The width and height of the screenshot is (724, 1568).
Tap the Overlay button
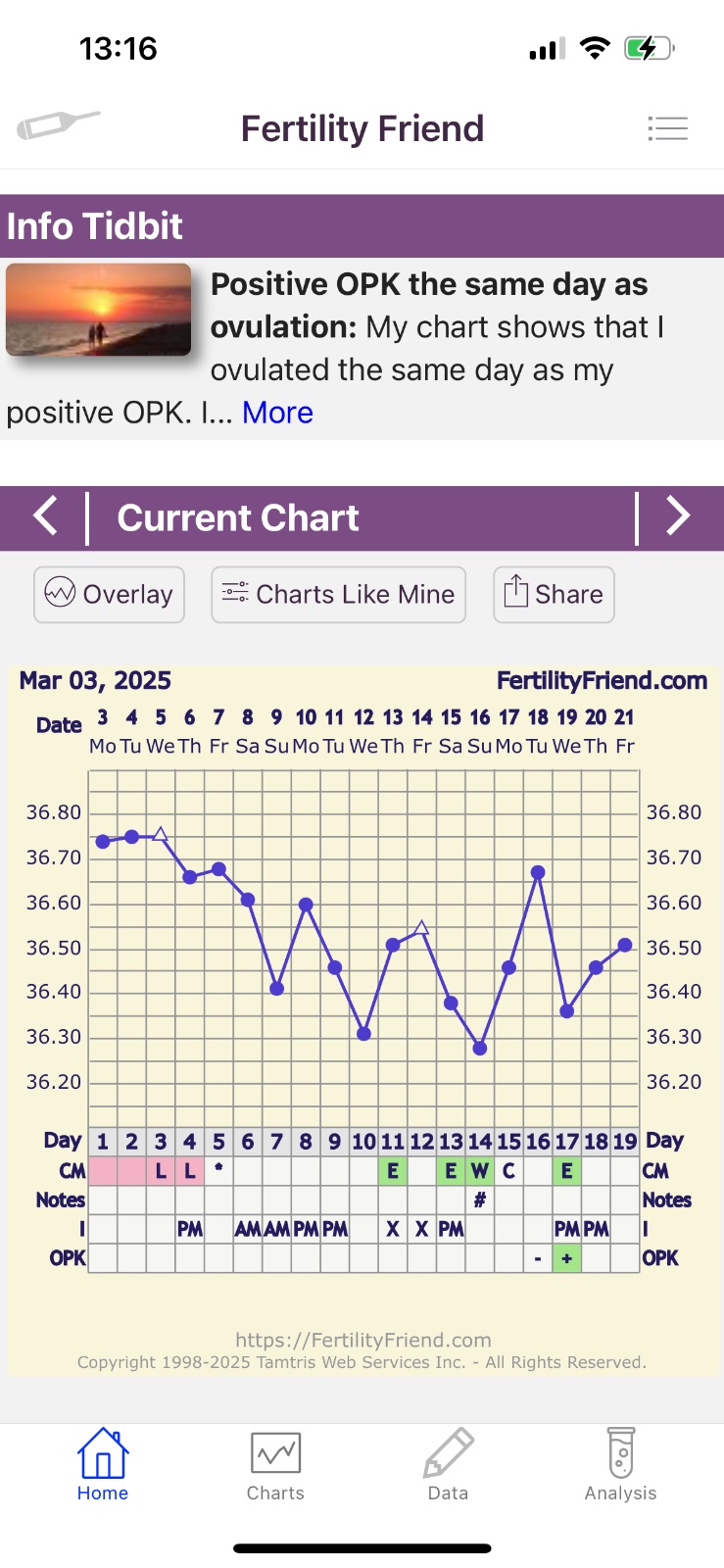[x=109, y=594]
